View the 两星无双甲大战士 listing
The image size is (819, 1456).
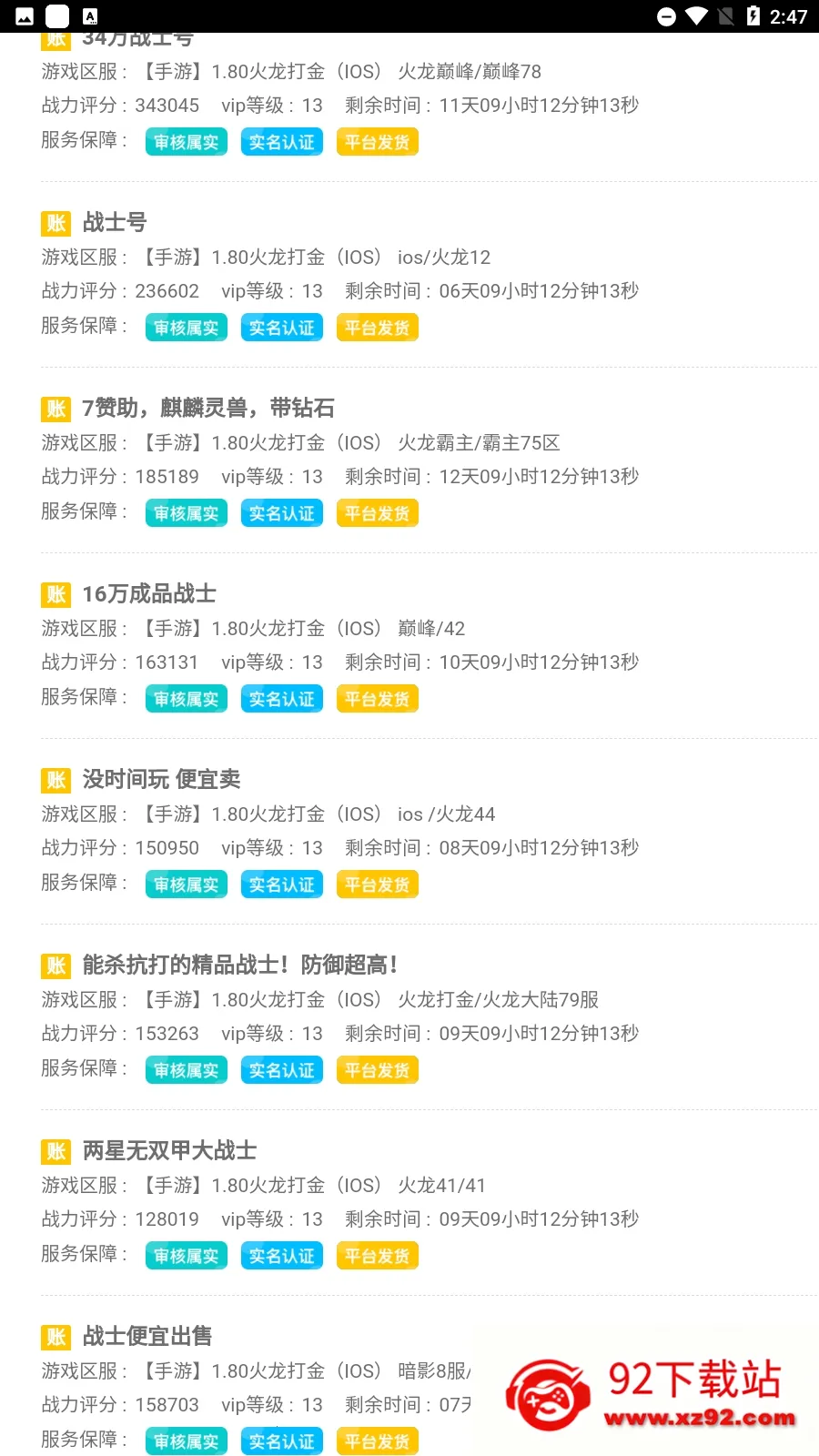169,1150
